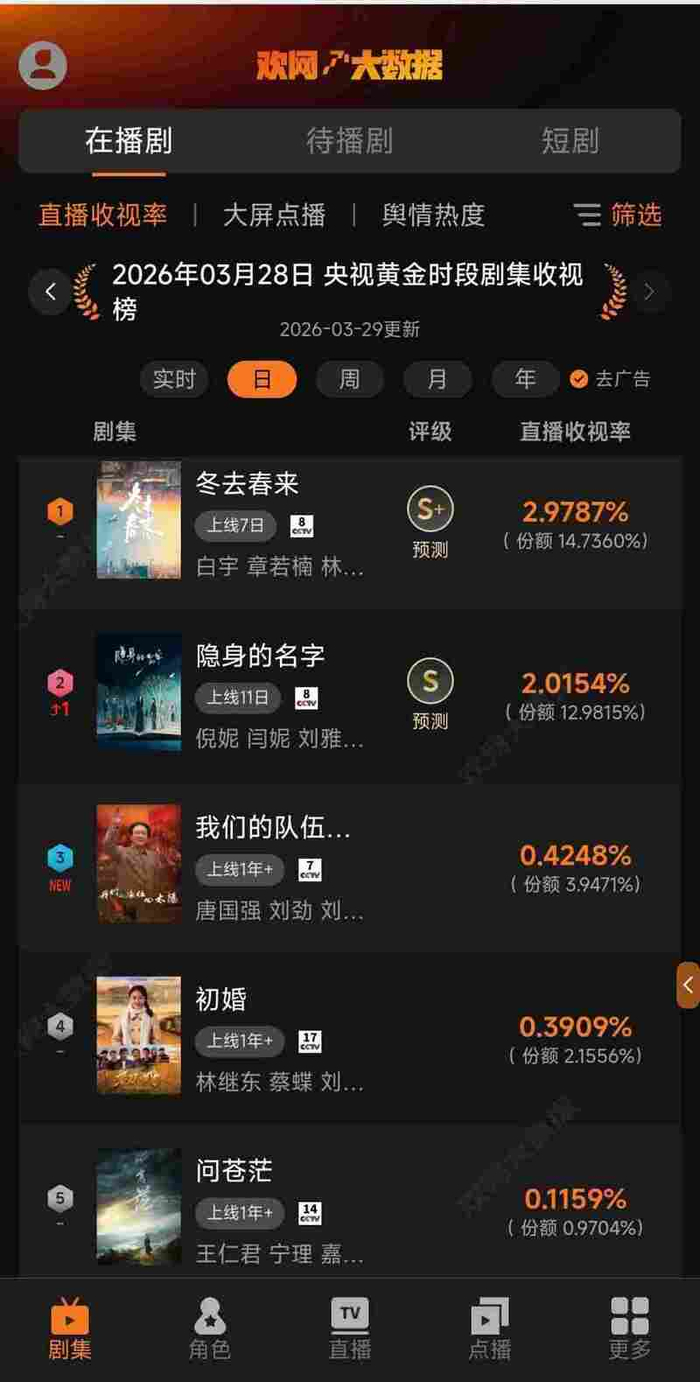Choose the 月 time range
Image resolution: width=700 pixels, height=1382 pixels.
pos(437,379)
